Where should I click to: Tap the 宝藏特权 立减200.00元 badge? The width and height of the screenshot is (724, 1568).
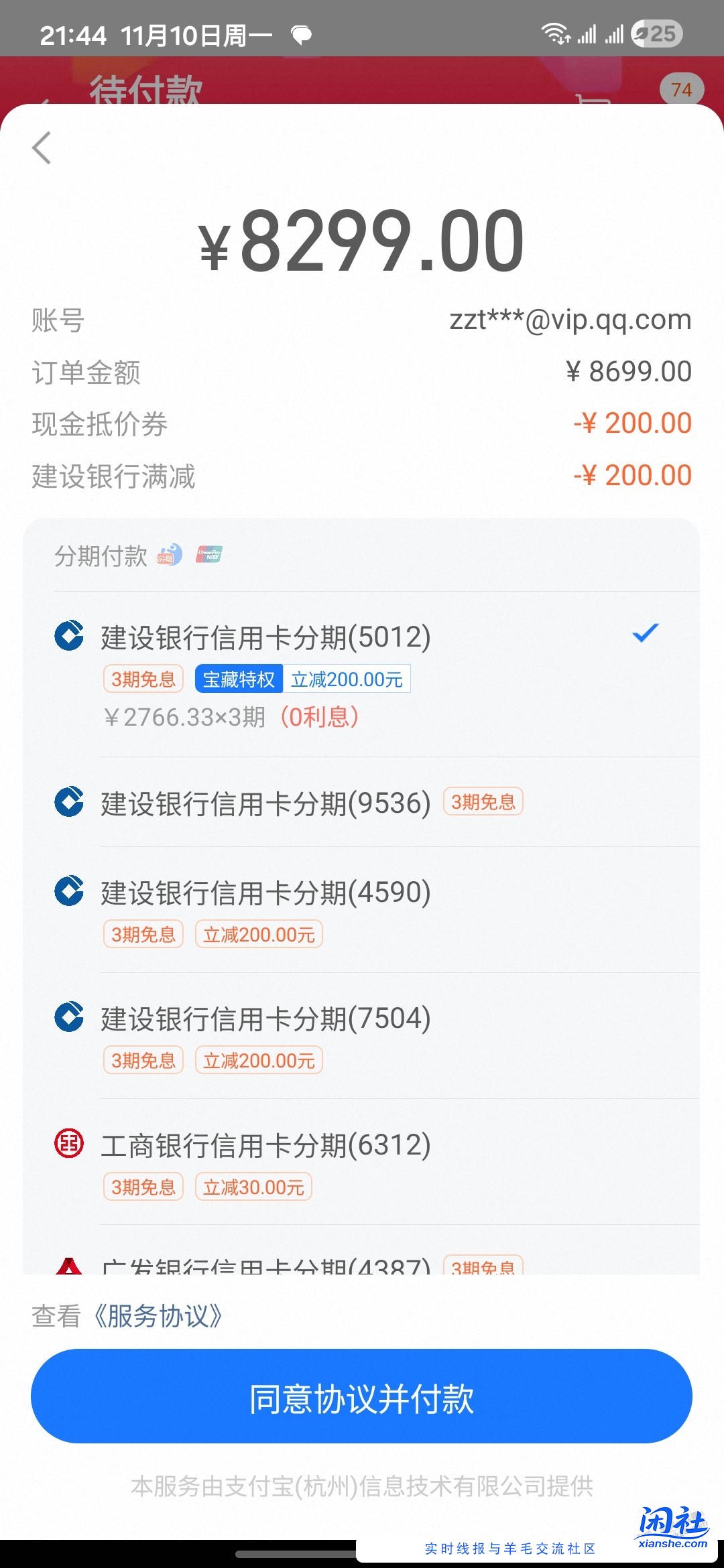point(303,679)
